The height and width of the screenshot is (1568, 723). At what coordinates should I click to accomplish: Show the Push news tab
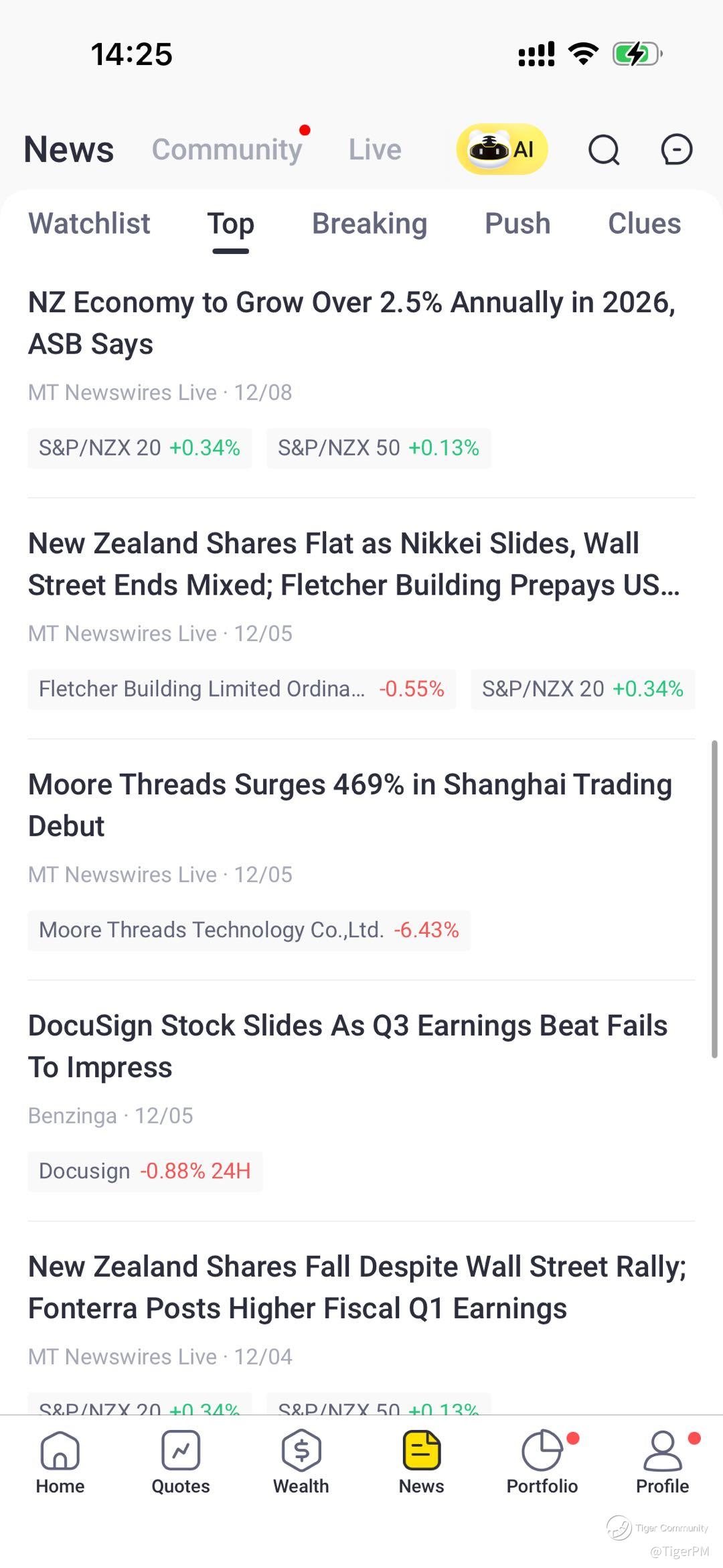pos(517,224)
